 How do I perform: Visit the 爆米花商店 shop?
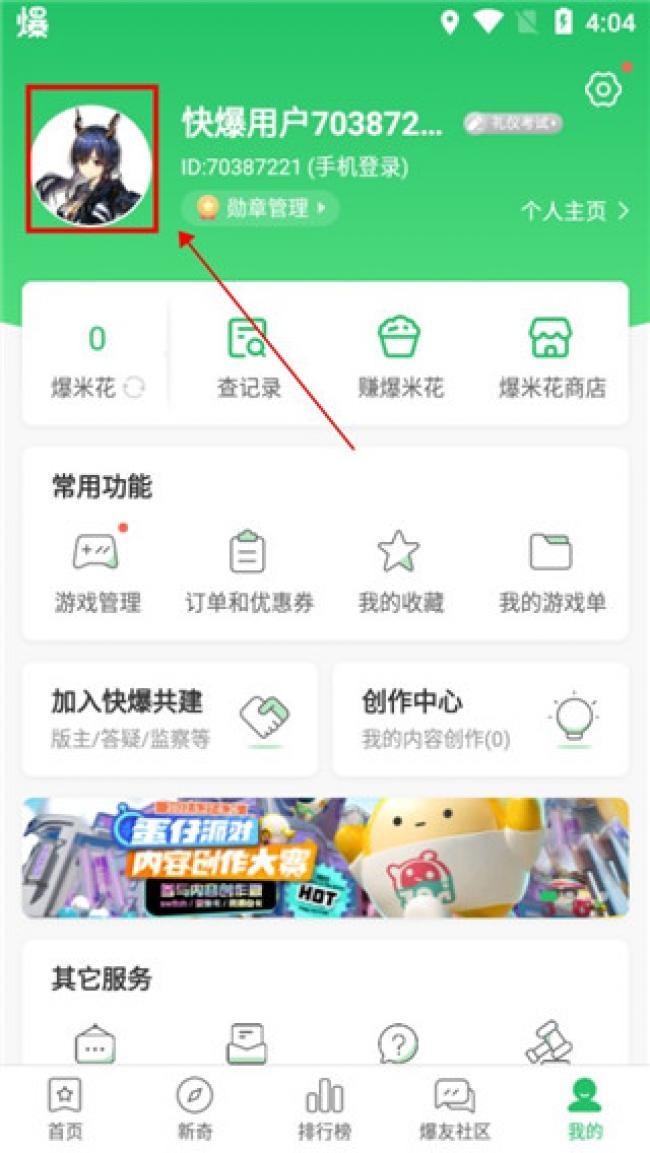pos(551,357)
